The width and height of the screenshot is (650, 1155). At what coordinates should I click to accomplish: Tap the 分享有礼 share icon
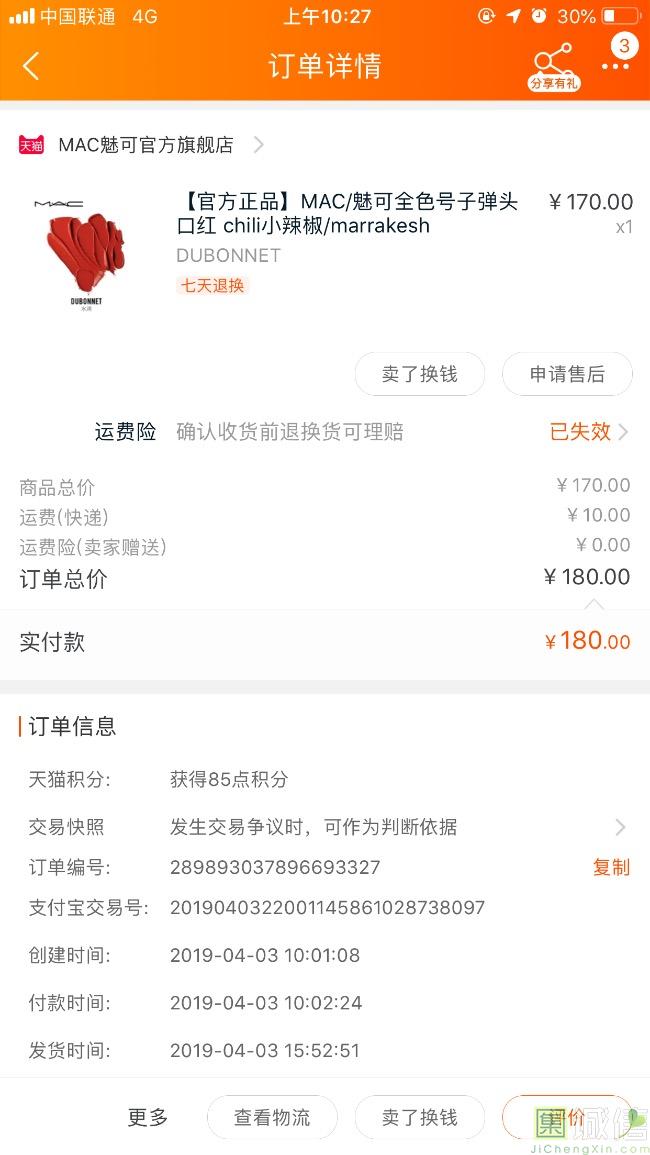553,66
